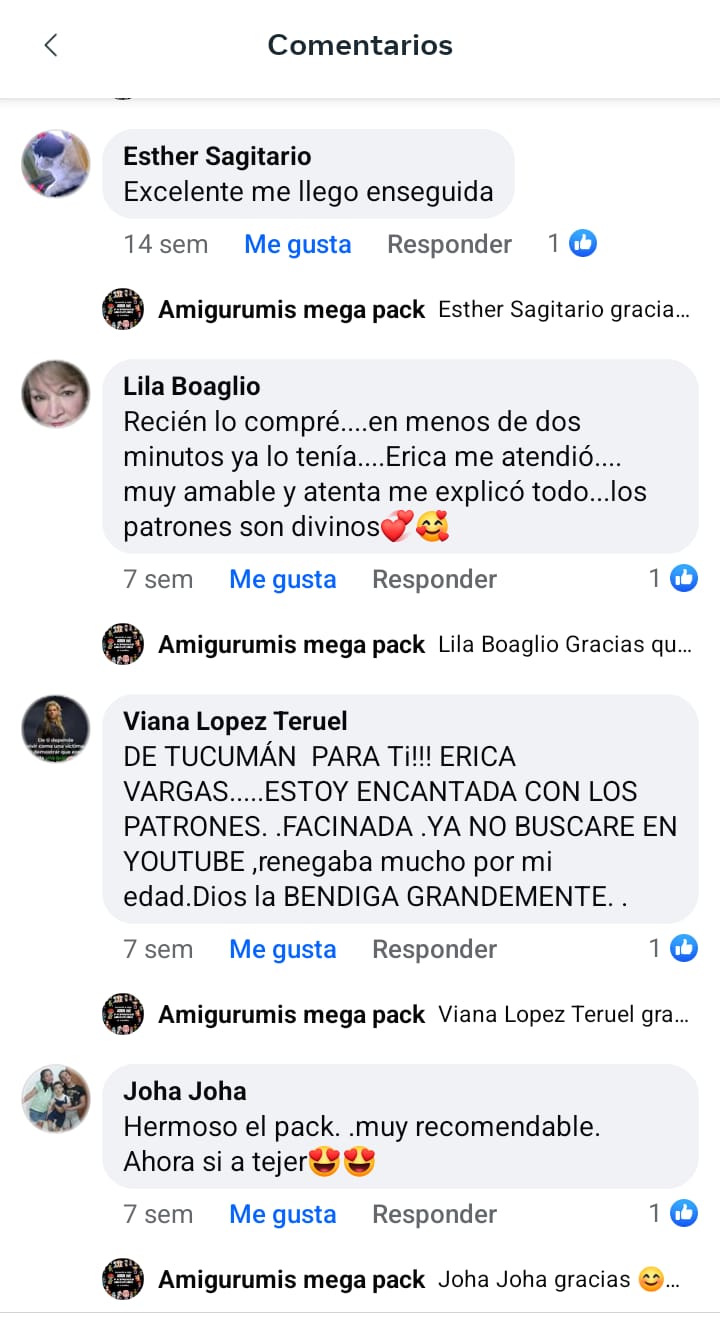View reactions on Esther Sagitario's comment
The width and height of the screenshot is (720, 1321).
(x=573, y=243)
